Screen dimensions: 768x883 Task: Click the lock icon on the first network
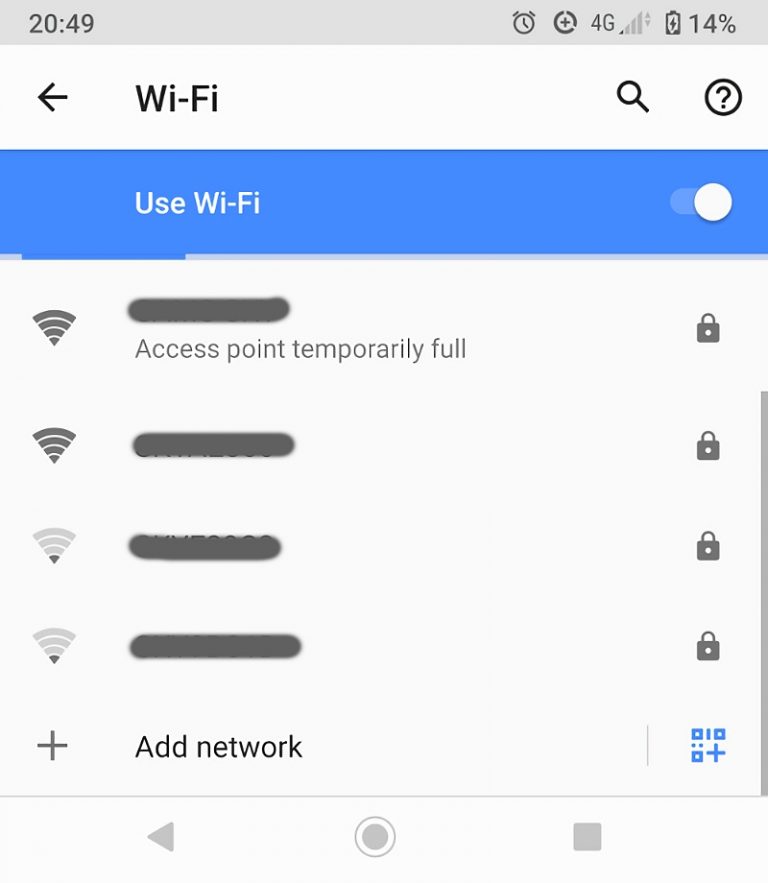(x=708, y=328)
